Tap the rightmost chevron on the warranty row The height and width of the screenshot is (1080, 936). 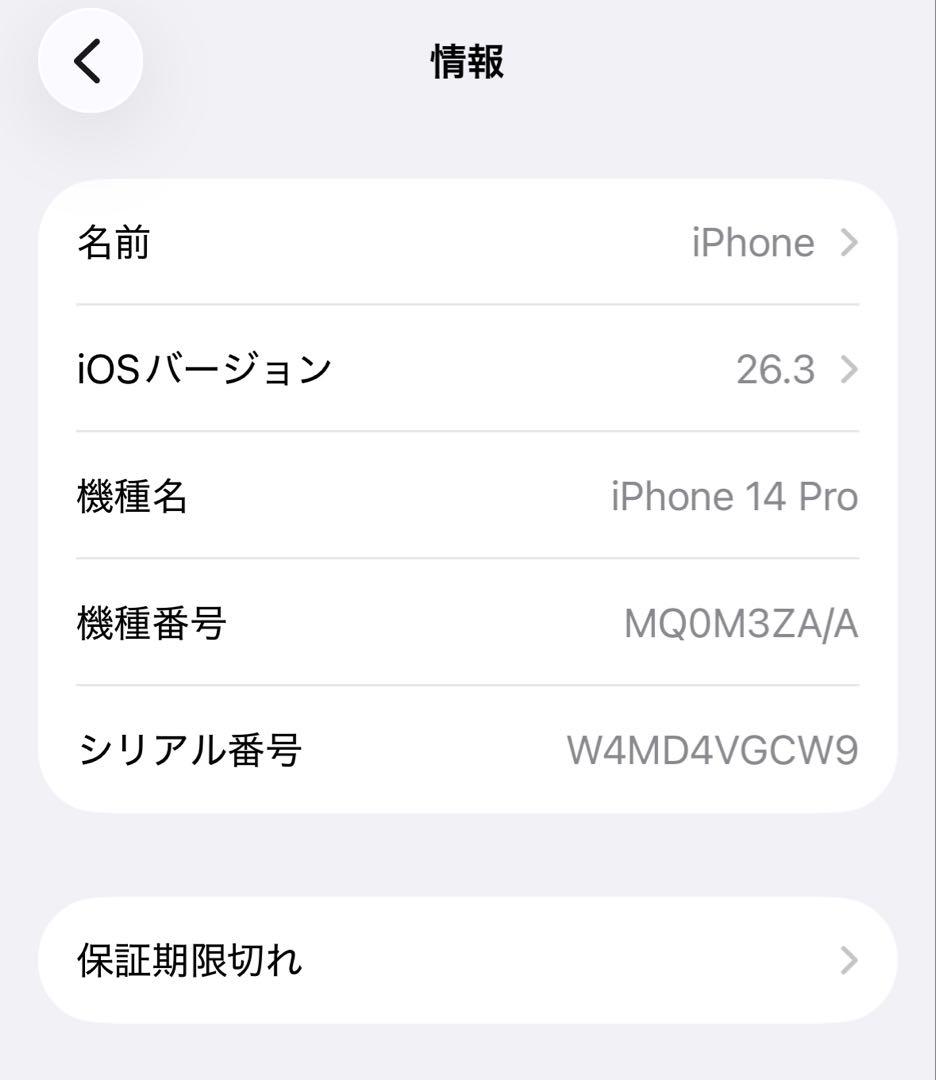[847, 959]
